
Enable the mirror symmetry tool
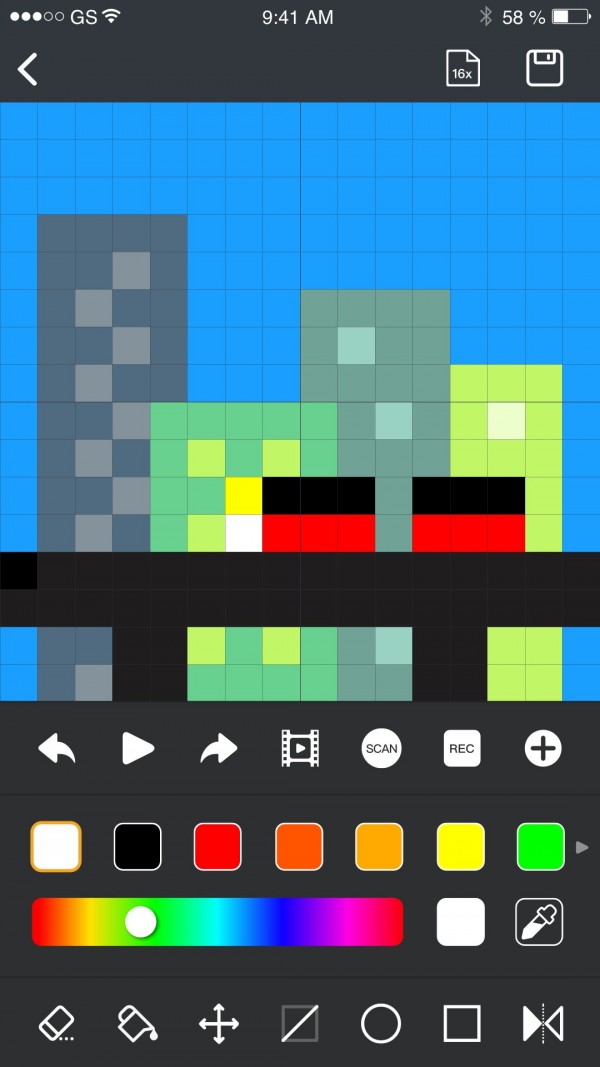coord(543,1024)
